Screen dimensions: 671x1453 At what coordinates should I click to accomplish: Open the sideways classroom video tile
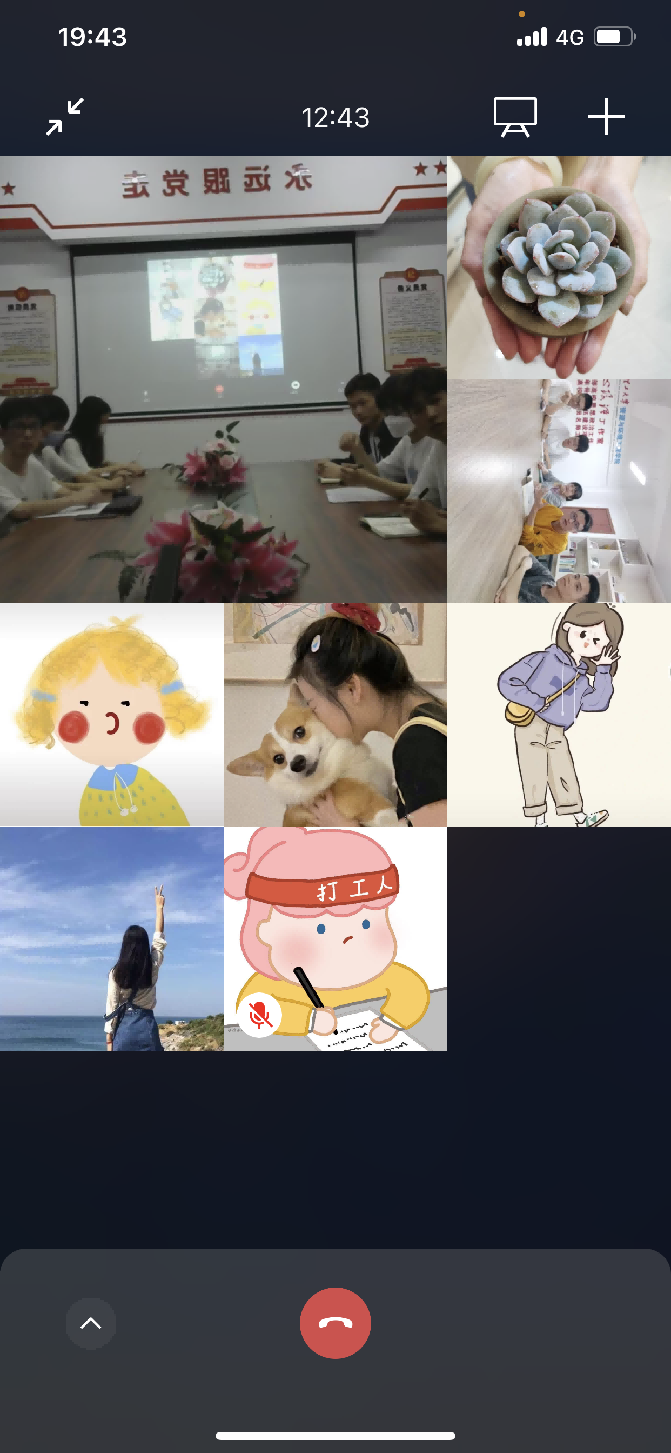click(559, 490)
